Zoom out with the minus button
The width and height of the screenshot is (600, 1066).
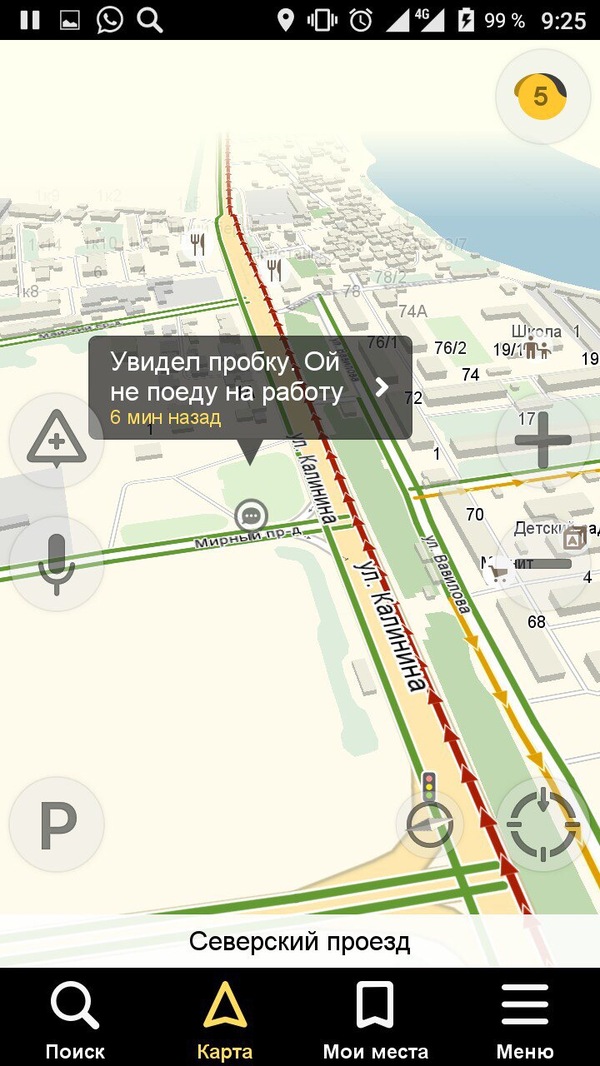coord(543,563)
